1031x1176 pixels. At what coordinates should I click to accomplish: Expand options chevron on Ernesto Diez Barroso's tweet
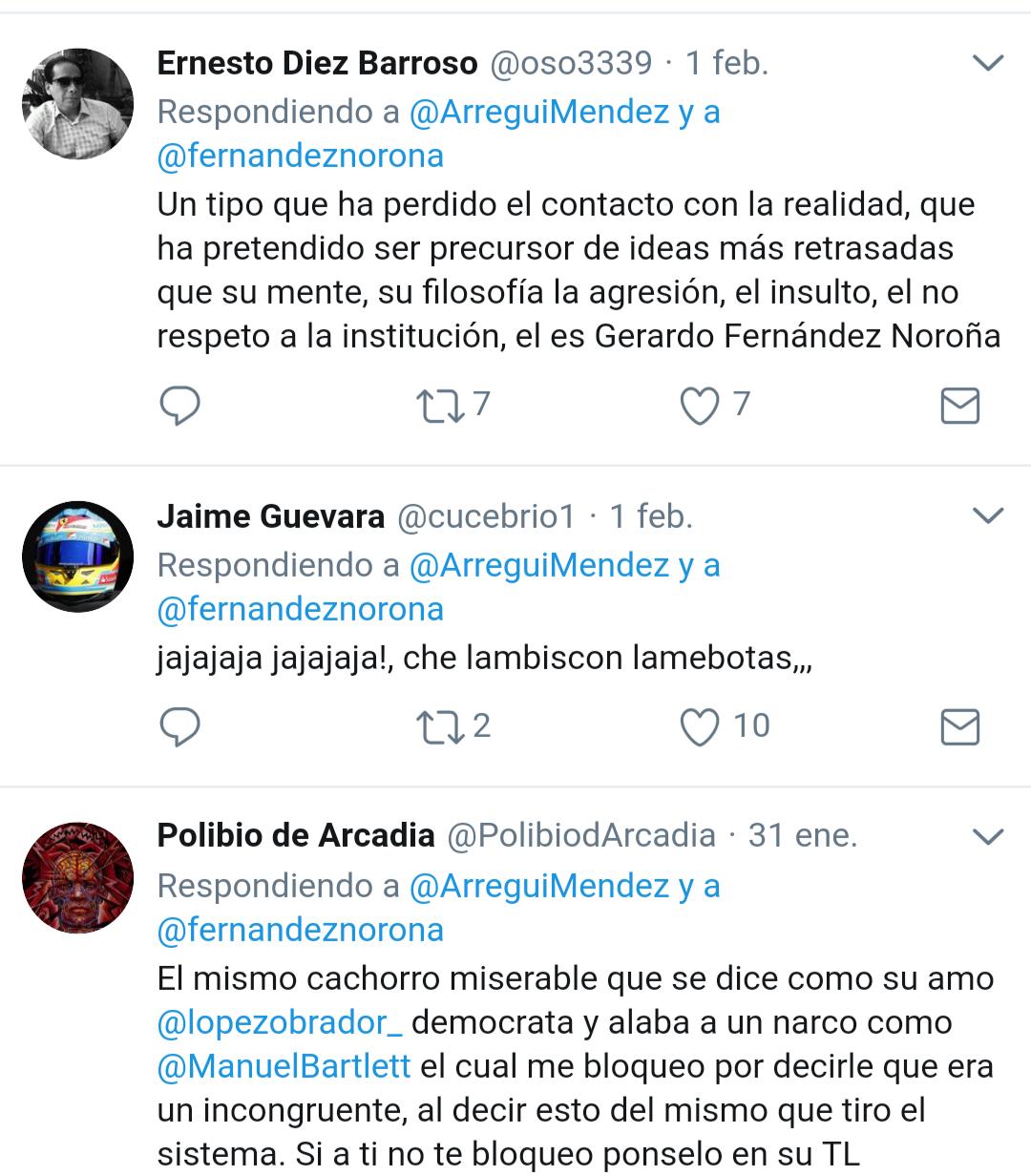[987, 64]
